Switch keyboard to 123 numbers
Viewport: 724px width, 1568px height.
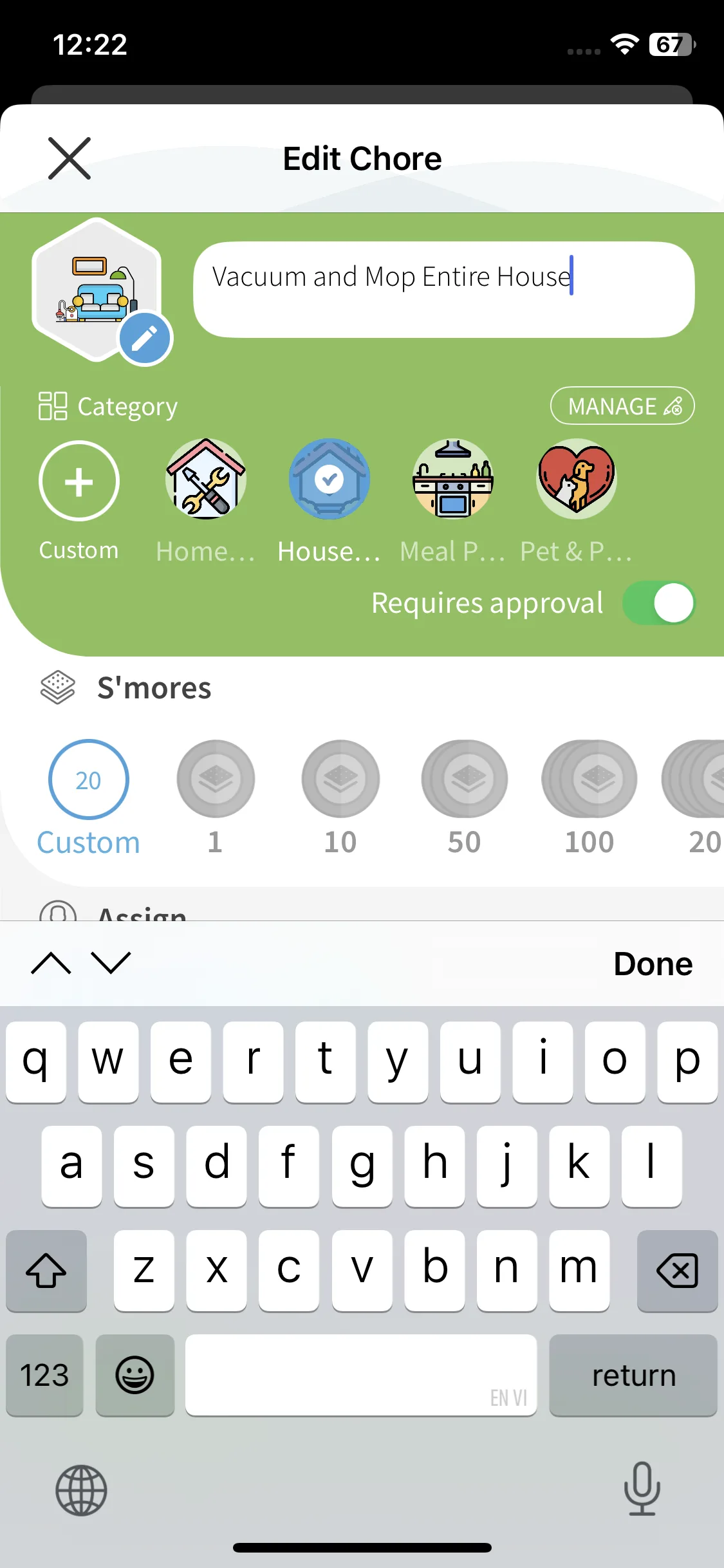pyautogui.click(x=44, y=1375)
